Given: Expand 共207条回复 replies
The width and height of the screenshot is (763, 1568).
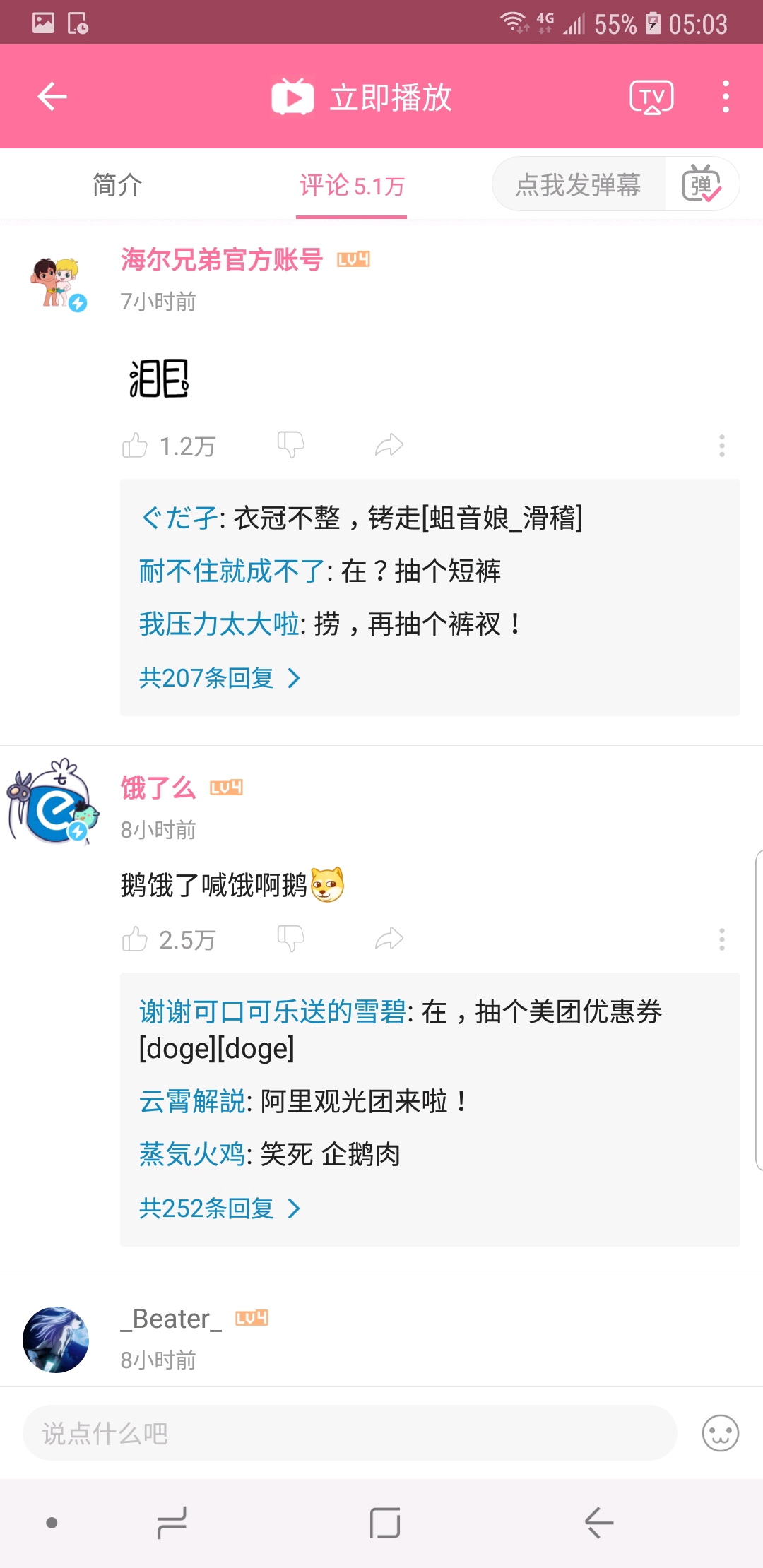Looking at the screenshot, I should [x=220, y=678].
